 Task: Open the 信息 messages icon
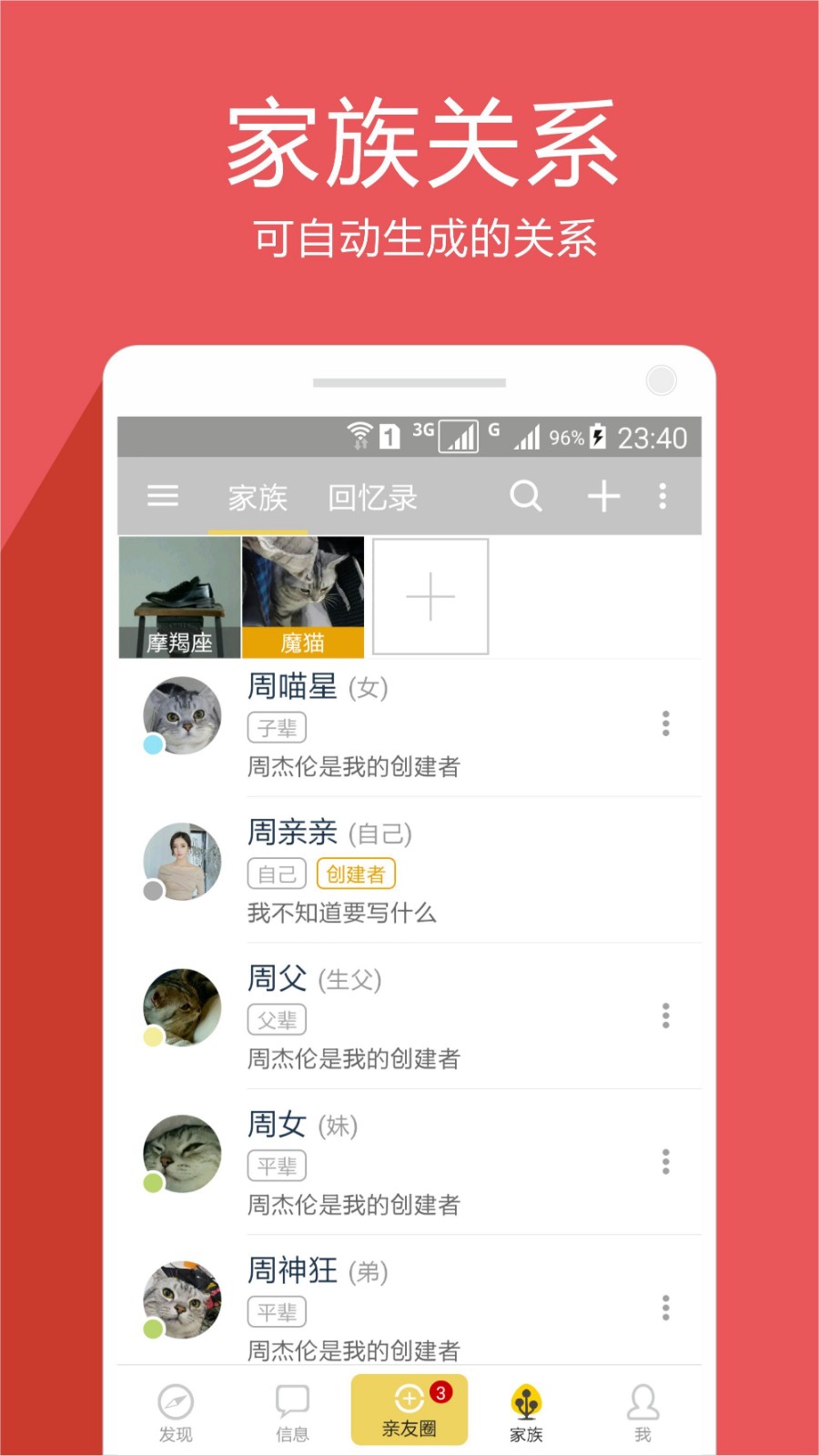291,1401
